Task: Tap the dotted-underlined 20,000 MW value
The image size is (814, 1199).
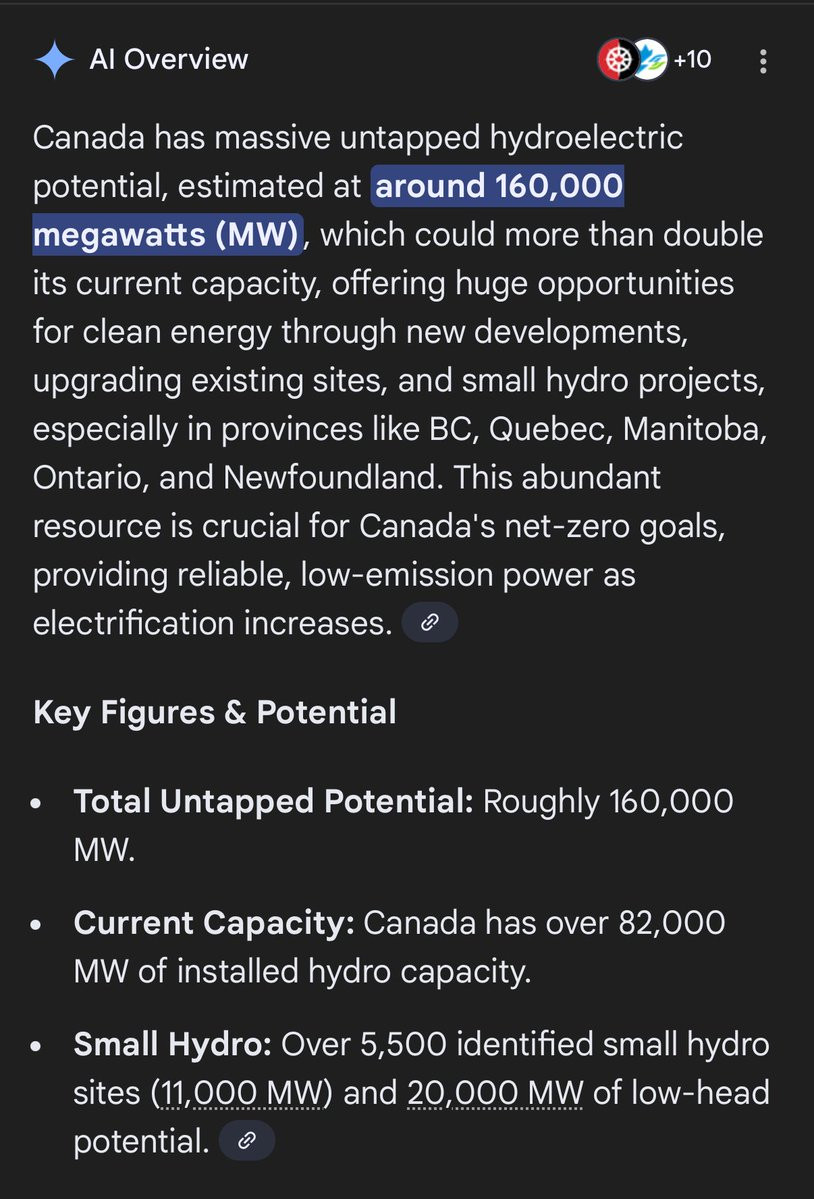Action: point(495,1093)
